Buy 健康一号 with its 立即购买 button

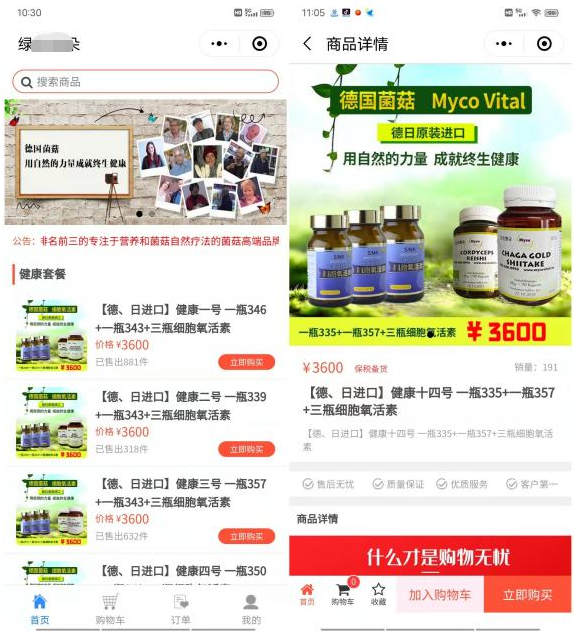pos(246,362)
